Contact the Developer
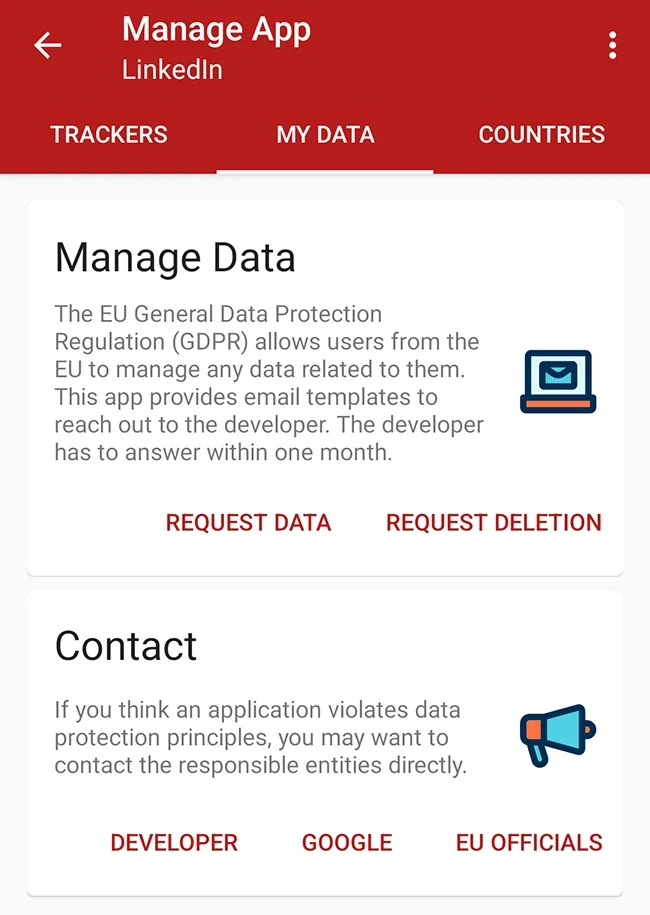Viewport: 650px width, 915px height. click(x=174, y=843)
